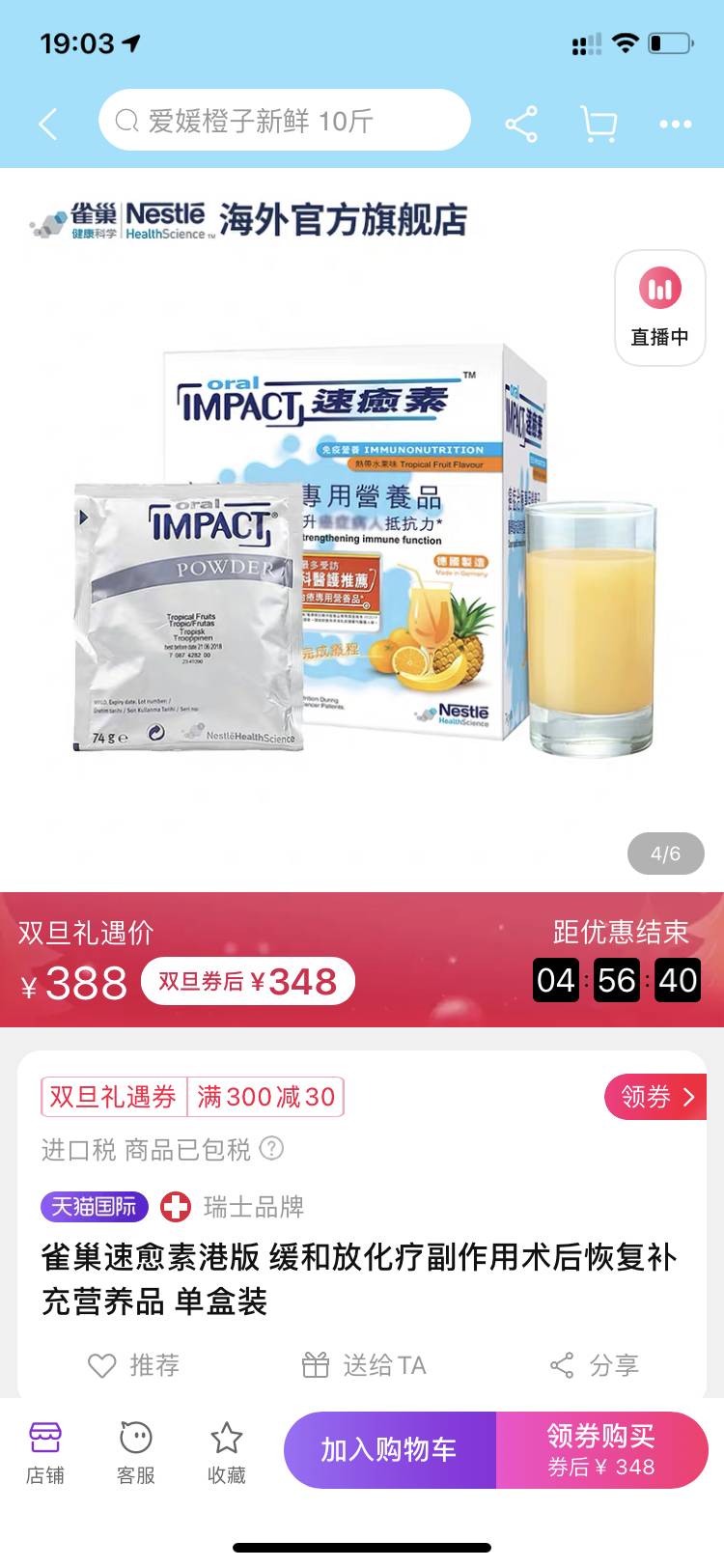Tap 分享 below the product title
Screen dimensions: 724x1568
point(594,1365)
